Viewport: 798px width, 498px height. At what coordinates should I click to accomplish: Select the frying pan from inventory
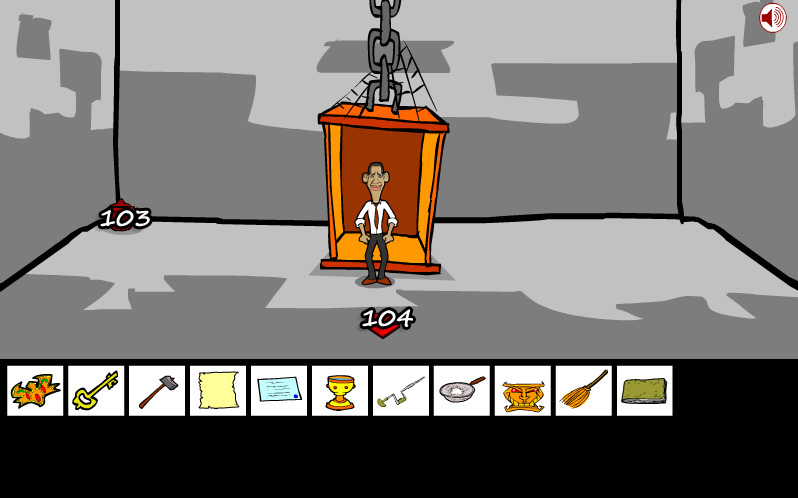(462, 391)
